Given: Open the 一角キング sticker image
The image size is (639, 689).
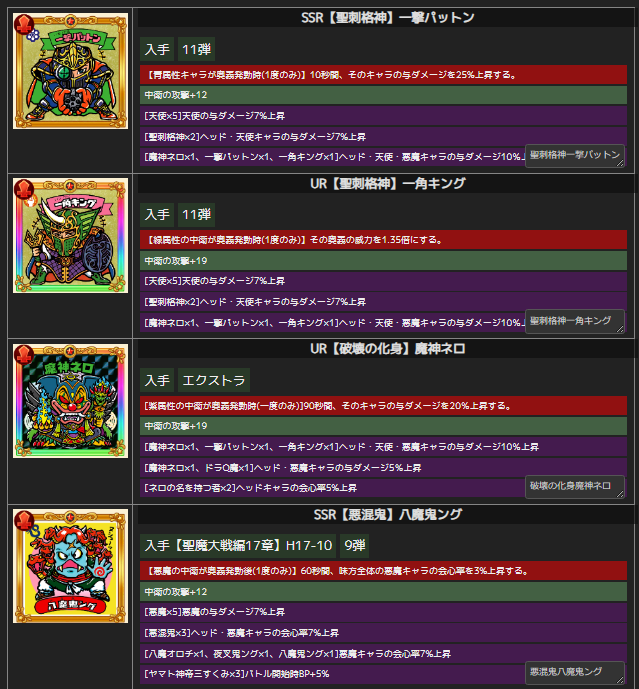Looking at the screenshot, I should tap(70, 236).
